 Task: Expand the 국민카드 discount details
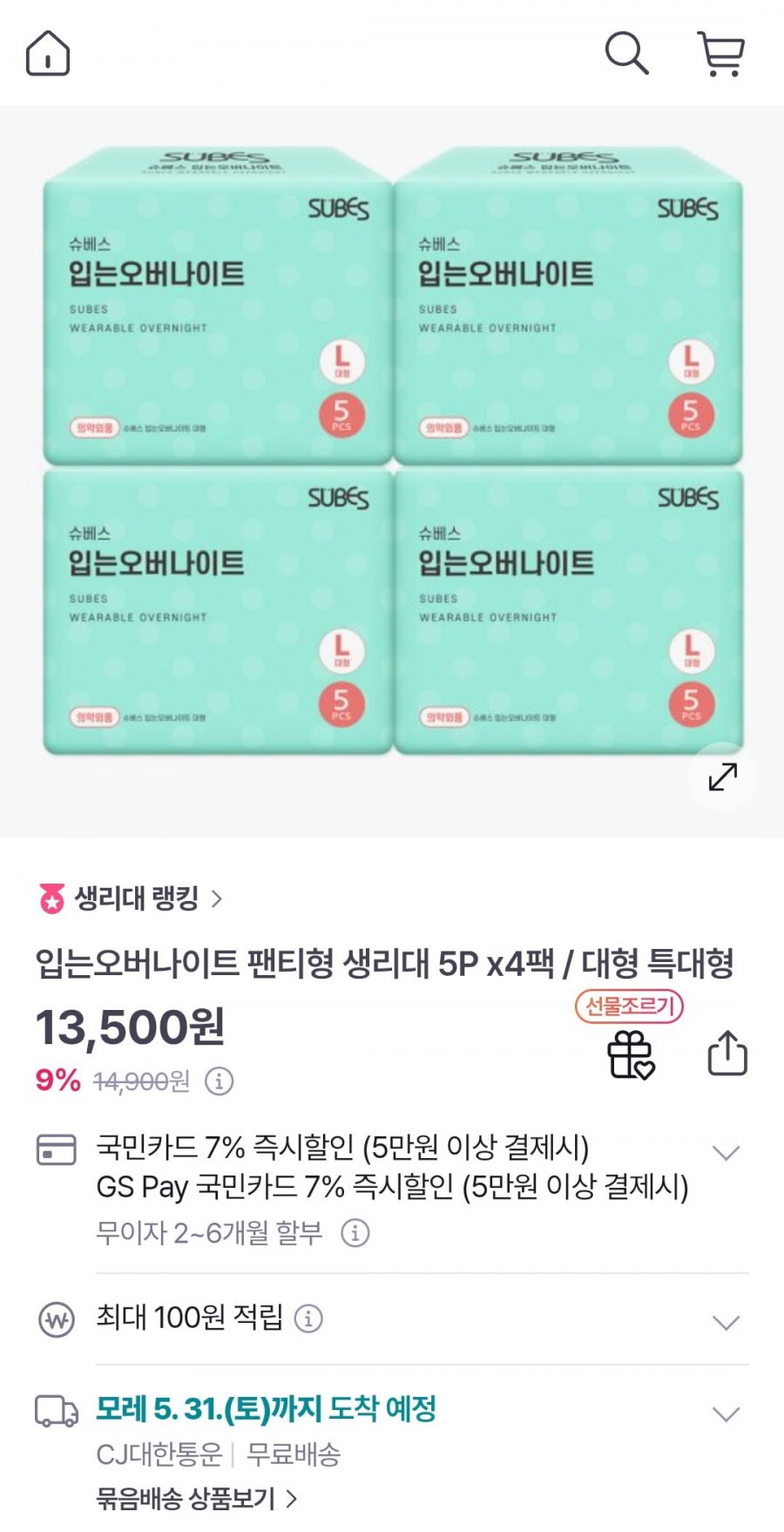[x=726, y=1153]
